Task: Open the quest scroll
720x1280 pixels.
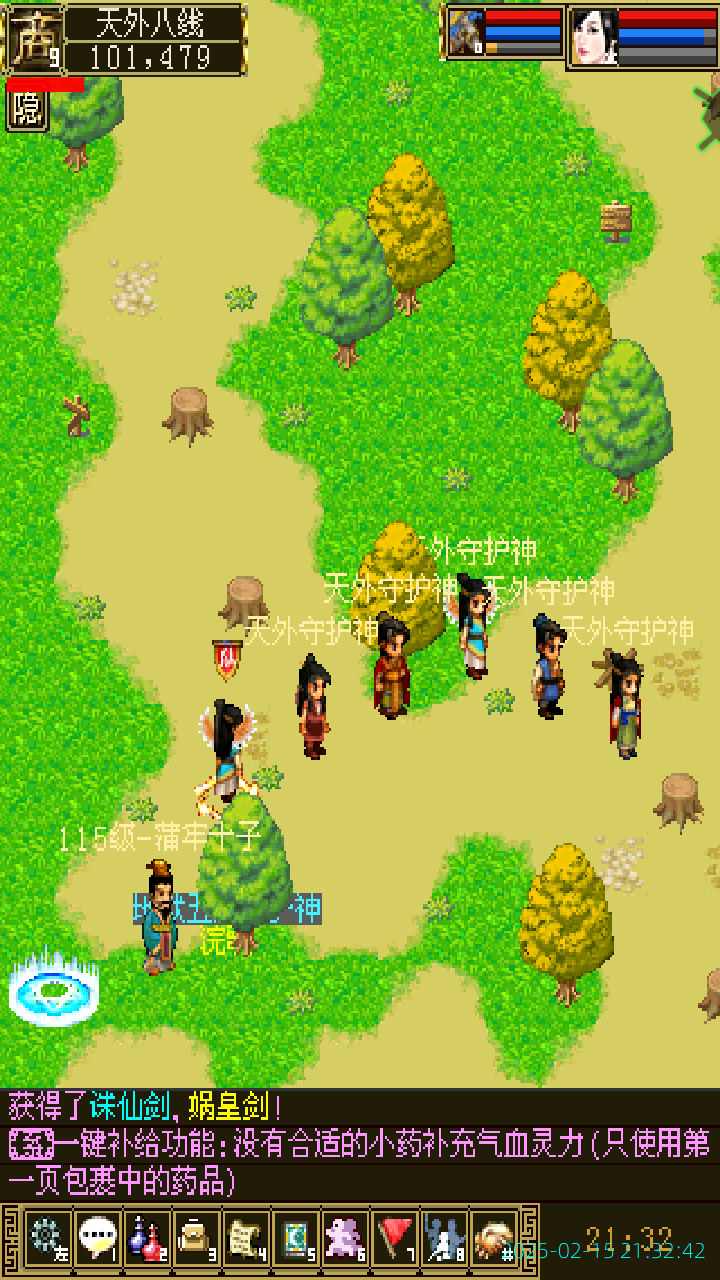Action: tap(246, 1238)
